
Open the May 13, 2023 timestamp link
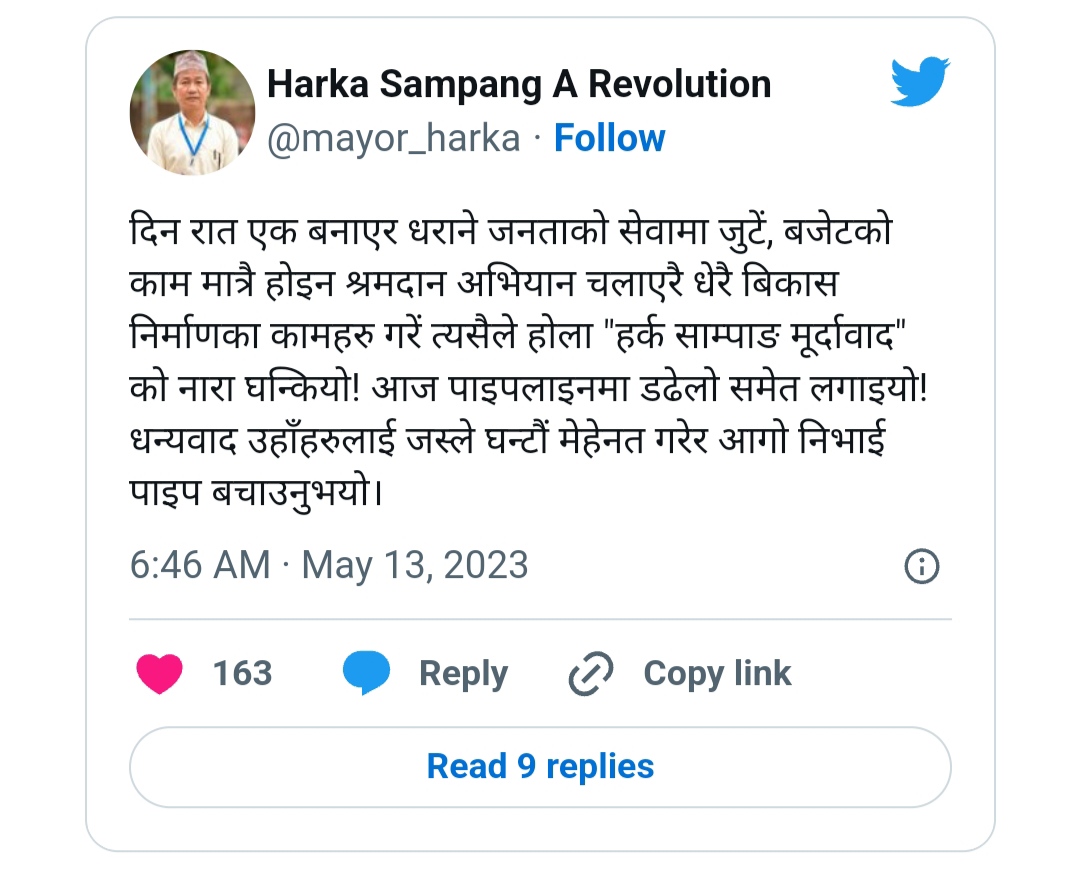click(329, 566)
